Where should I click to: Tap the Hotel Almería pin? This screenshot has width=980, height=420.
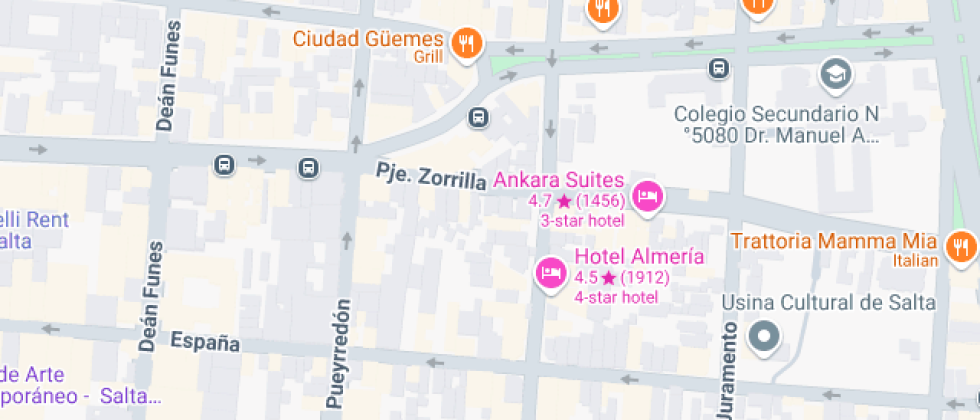(x=550, y=270)
